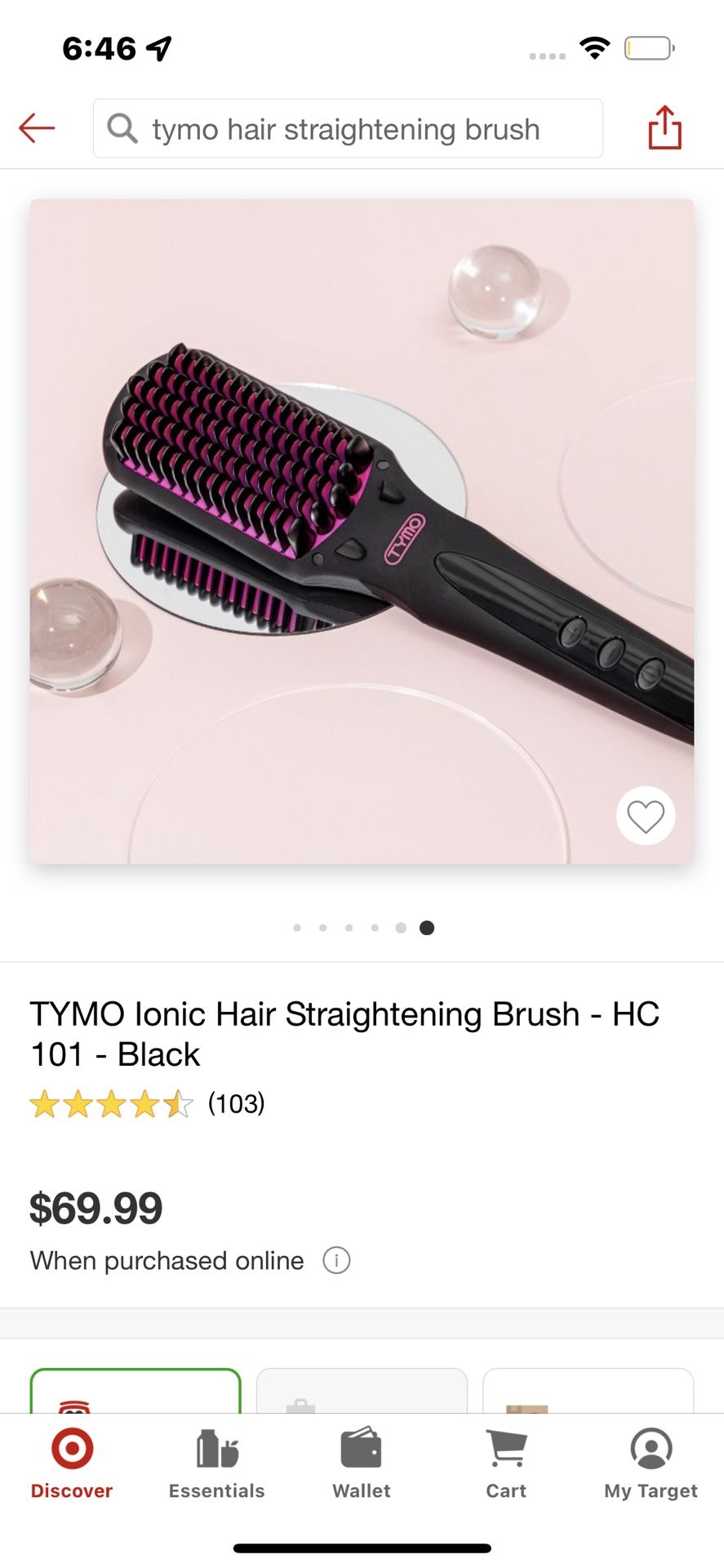Screen dimensions: 724x1568
Task: Tap the magnifying glass in the search bar
Action: click(x=121, y=128)
